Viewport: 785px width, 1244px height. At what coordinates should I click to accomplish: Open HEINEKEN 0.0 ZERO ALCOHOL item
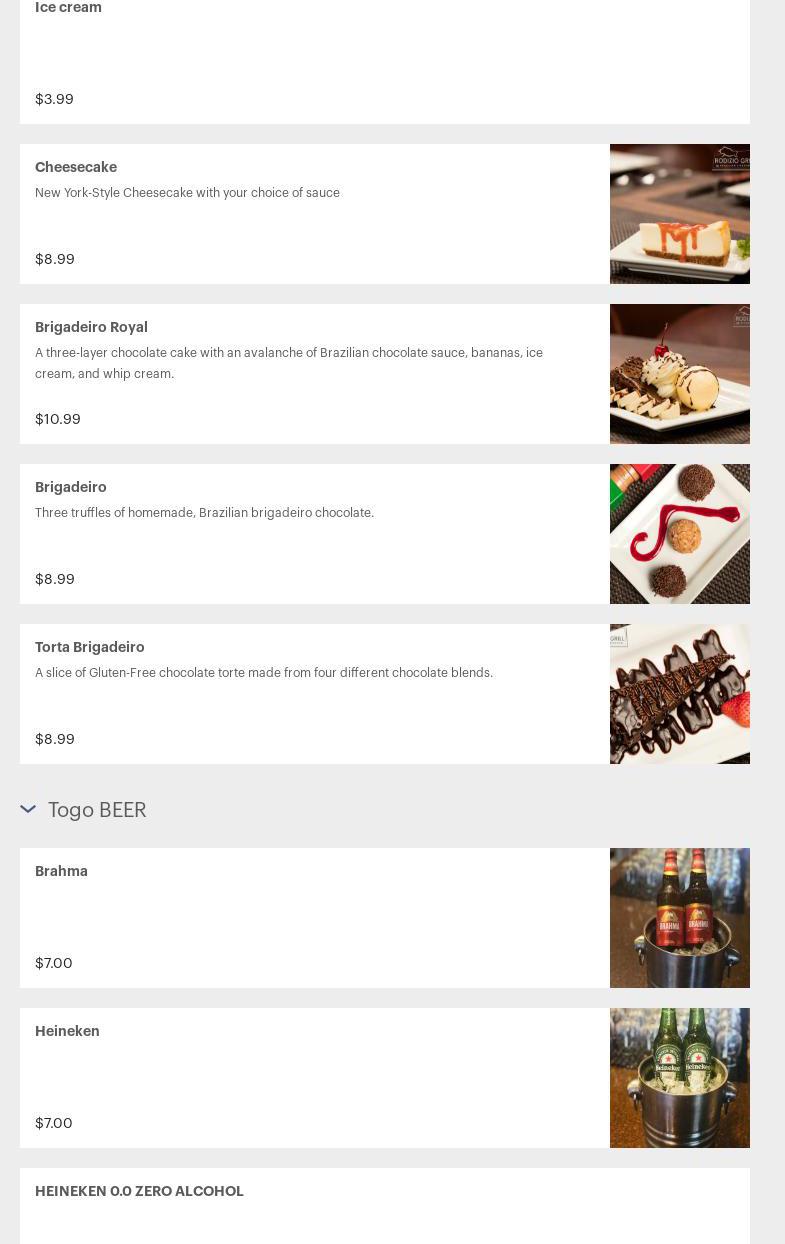click(139, 1192)
